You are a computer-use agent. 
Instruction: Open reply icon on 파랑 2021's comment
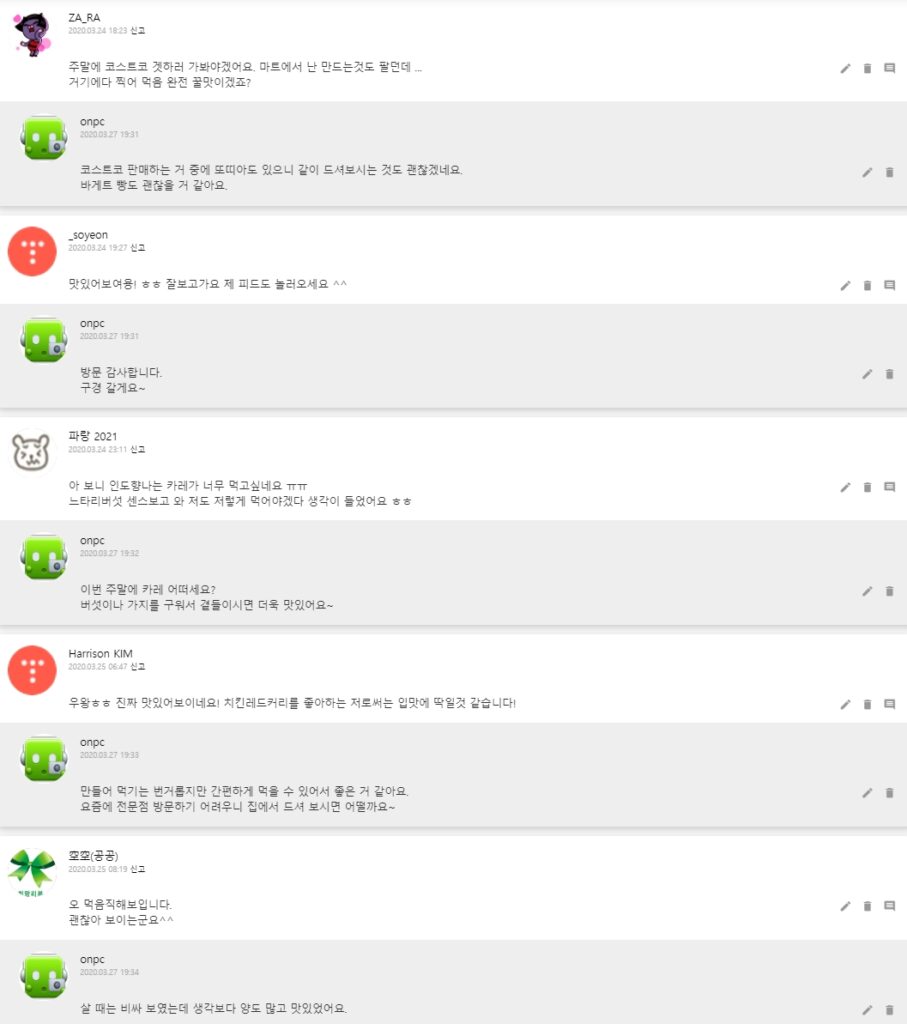889,488
